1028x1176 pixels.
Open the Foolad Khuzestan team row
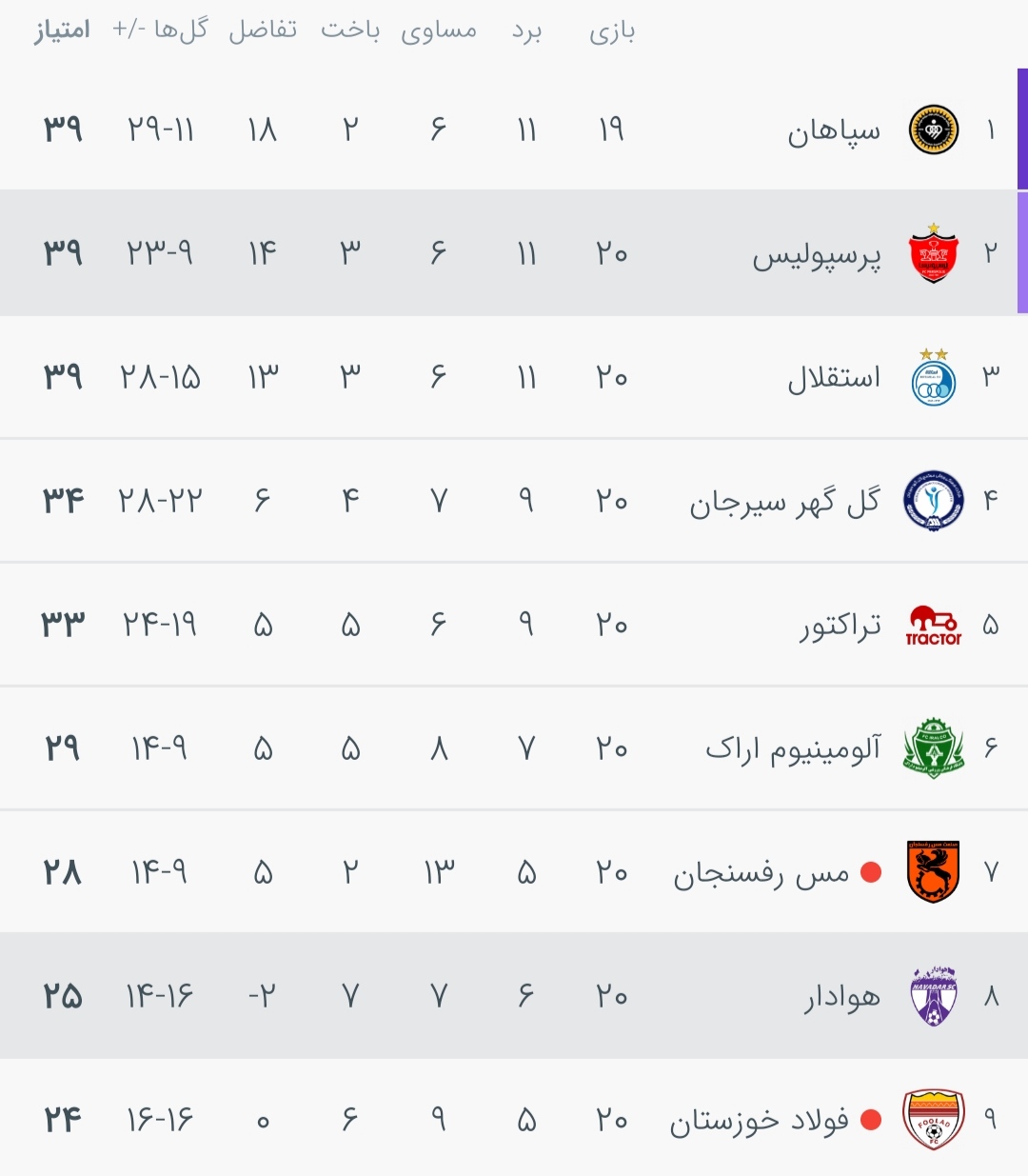(x=759, y=1121)
